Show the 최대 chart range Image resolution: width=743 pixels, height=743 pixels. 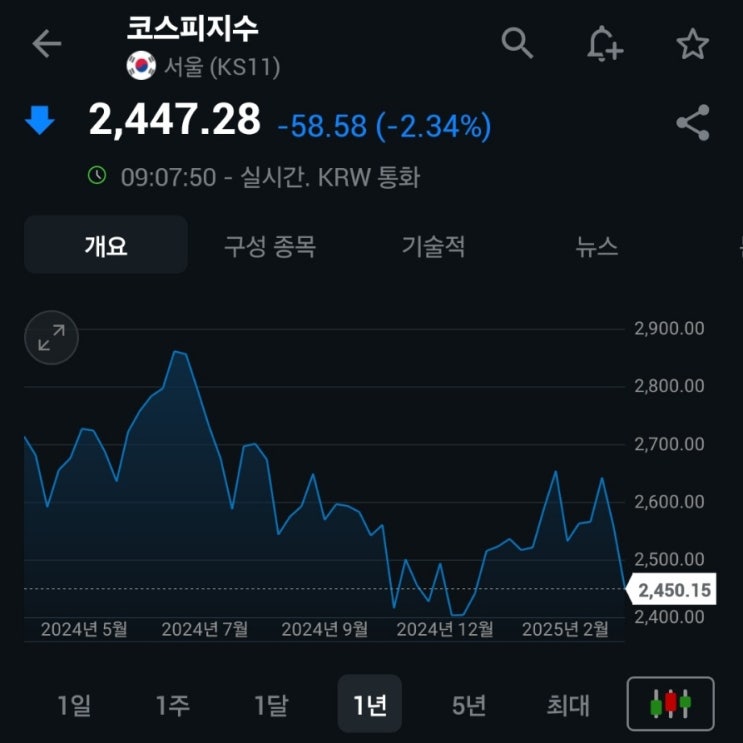[567, 705]
